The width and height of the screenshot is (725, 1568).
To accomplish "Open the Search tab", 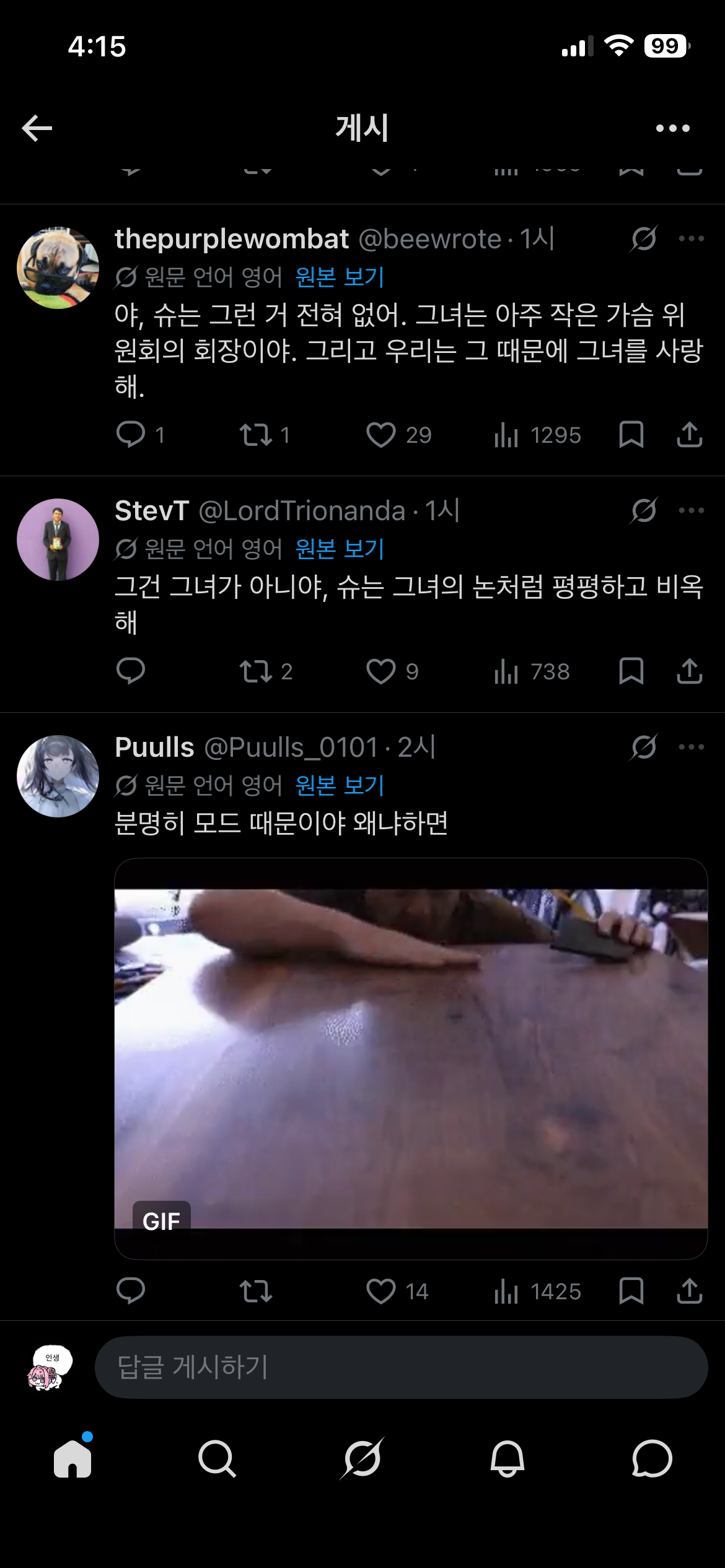I will pyautogui.click(x=217, y=1458).
